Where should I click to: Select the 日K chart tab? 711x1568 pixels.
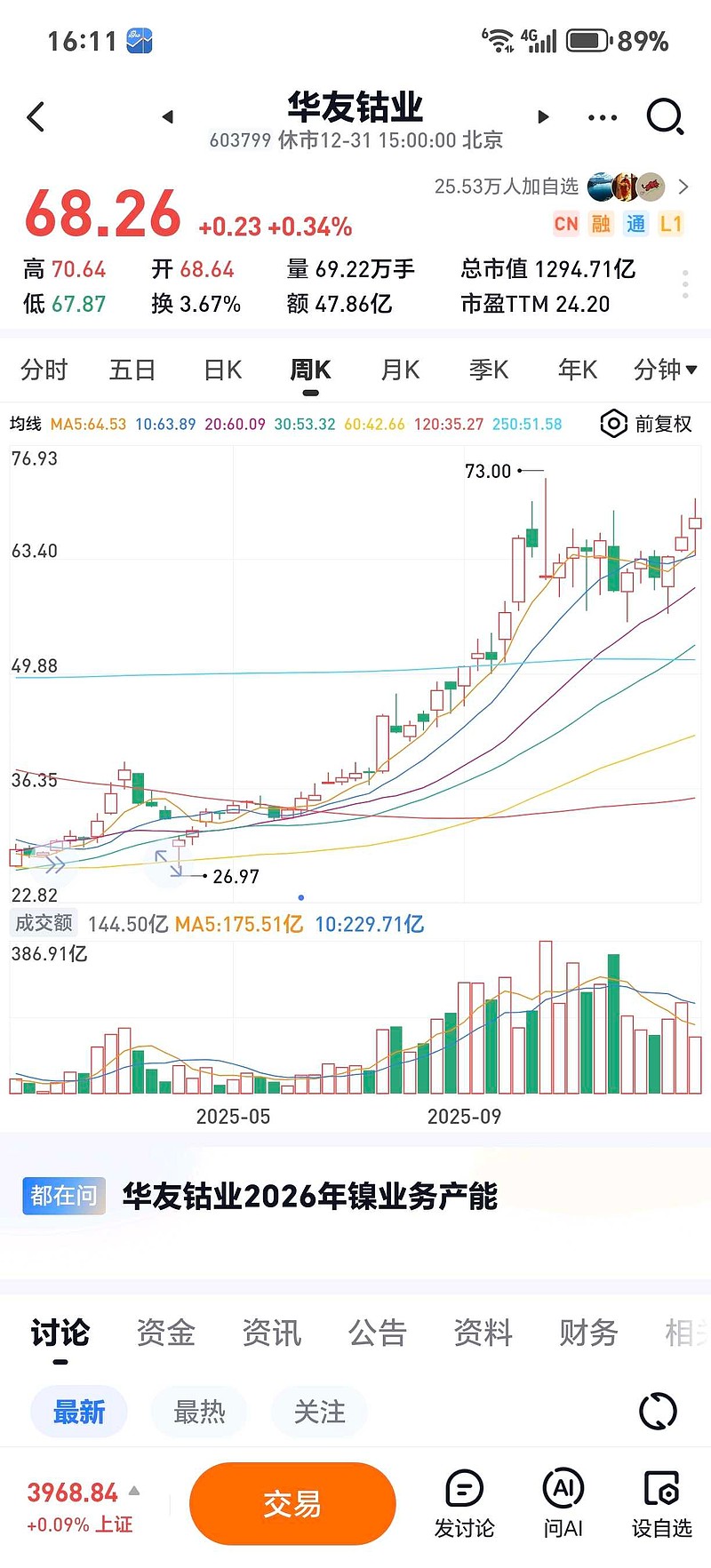tap(222, 370)
